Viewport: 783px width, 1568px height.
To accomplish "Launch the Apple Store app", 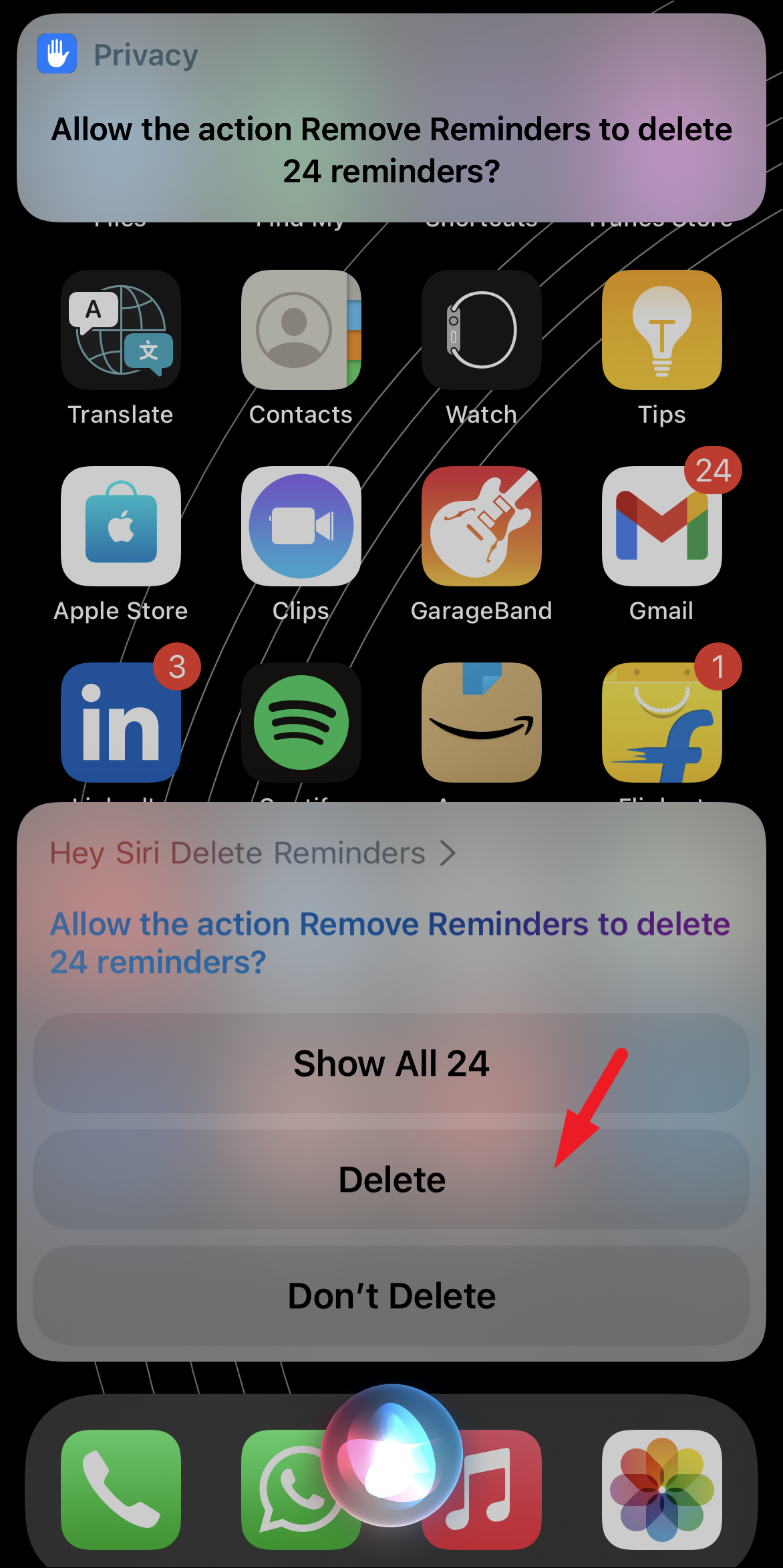I will tap(121, 526).
